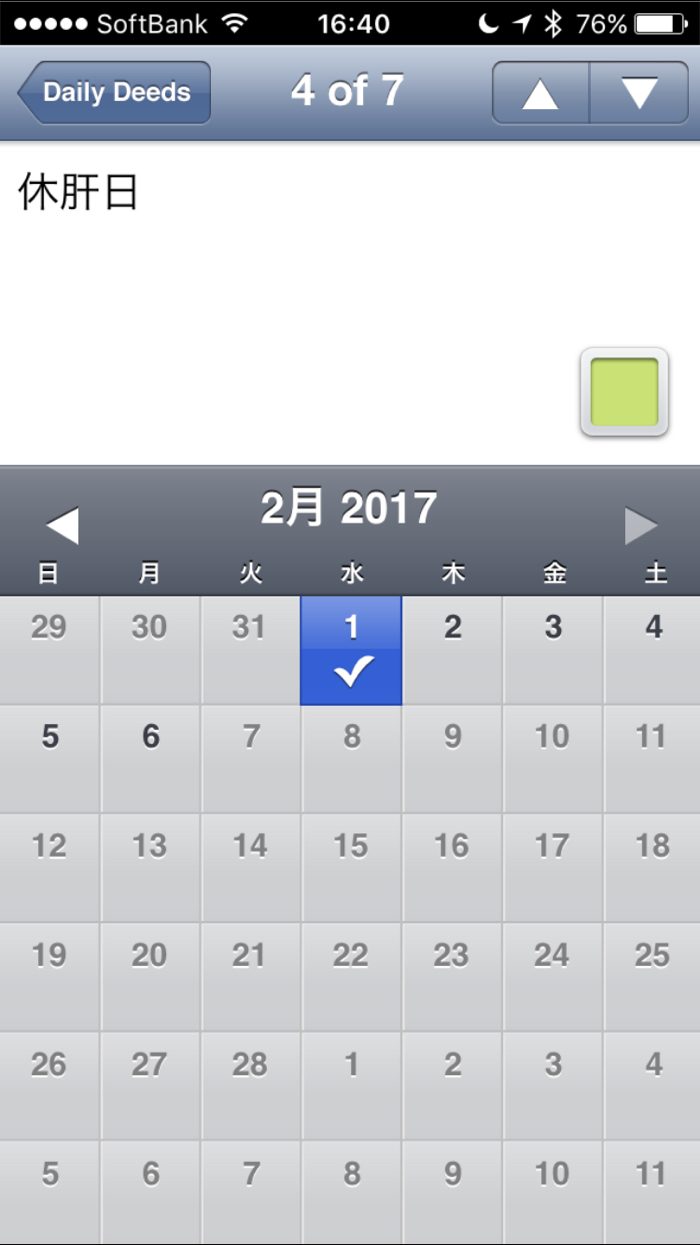Go back to Daily Deeds list

114,92
